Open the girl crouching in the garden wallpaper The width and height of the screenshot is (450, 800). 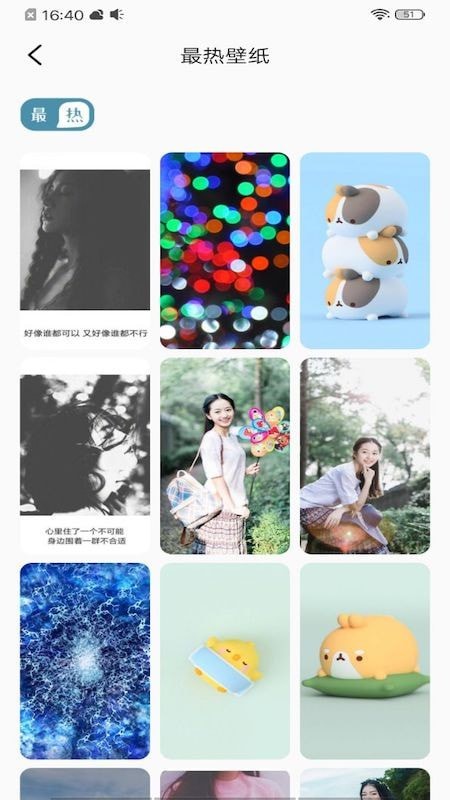[365, 456]
